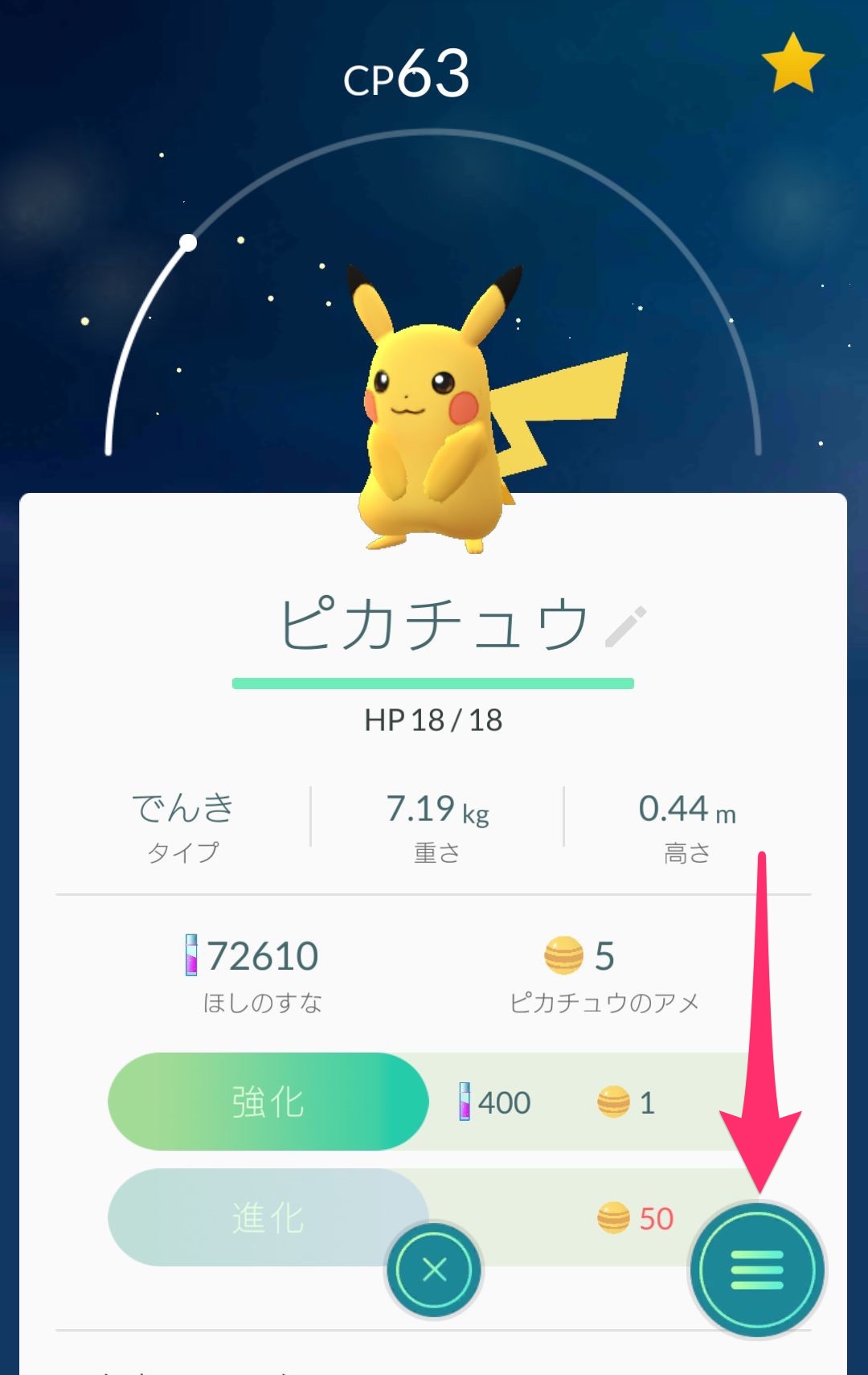Edit Pikachu's nickname with the pencil icon
The width and height of the screenshot is (868, 1375).
[x=625, y=626]
